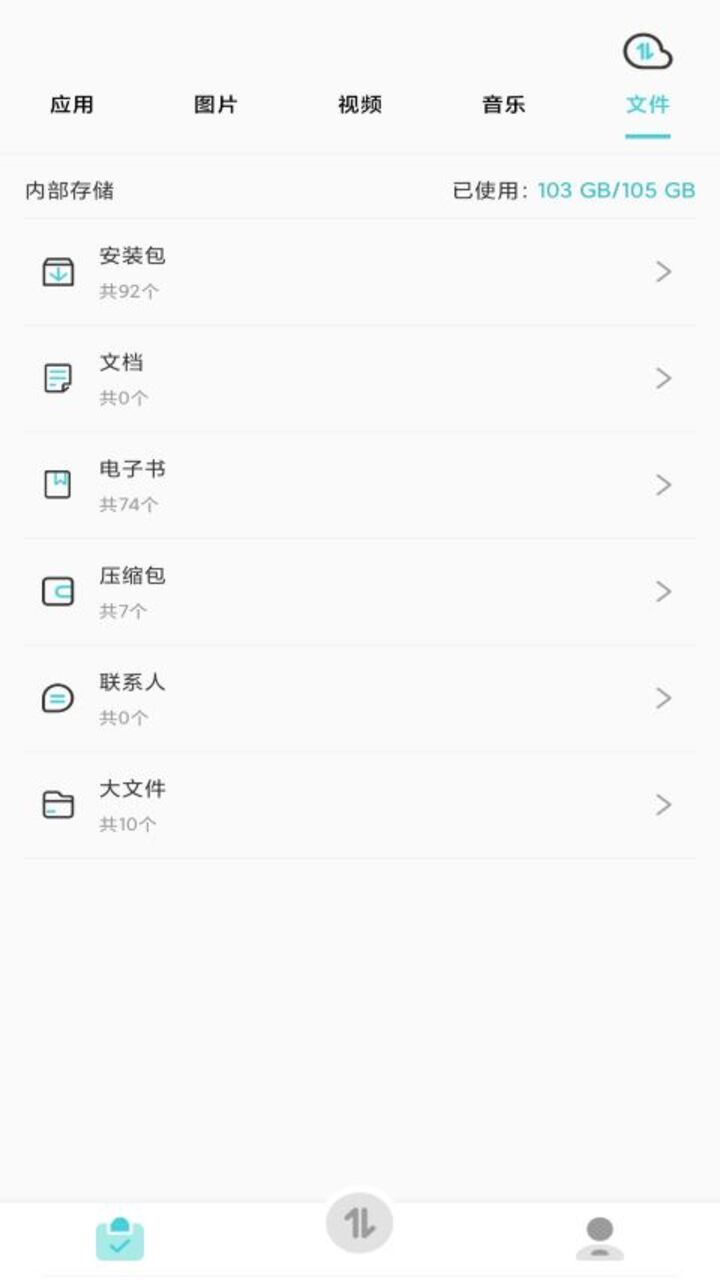Open the 大文件 category
The image size is (720, 1280).
pyautogui.click(x=360, y=805)
